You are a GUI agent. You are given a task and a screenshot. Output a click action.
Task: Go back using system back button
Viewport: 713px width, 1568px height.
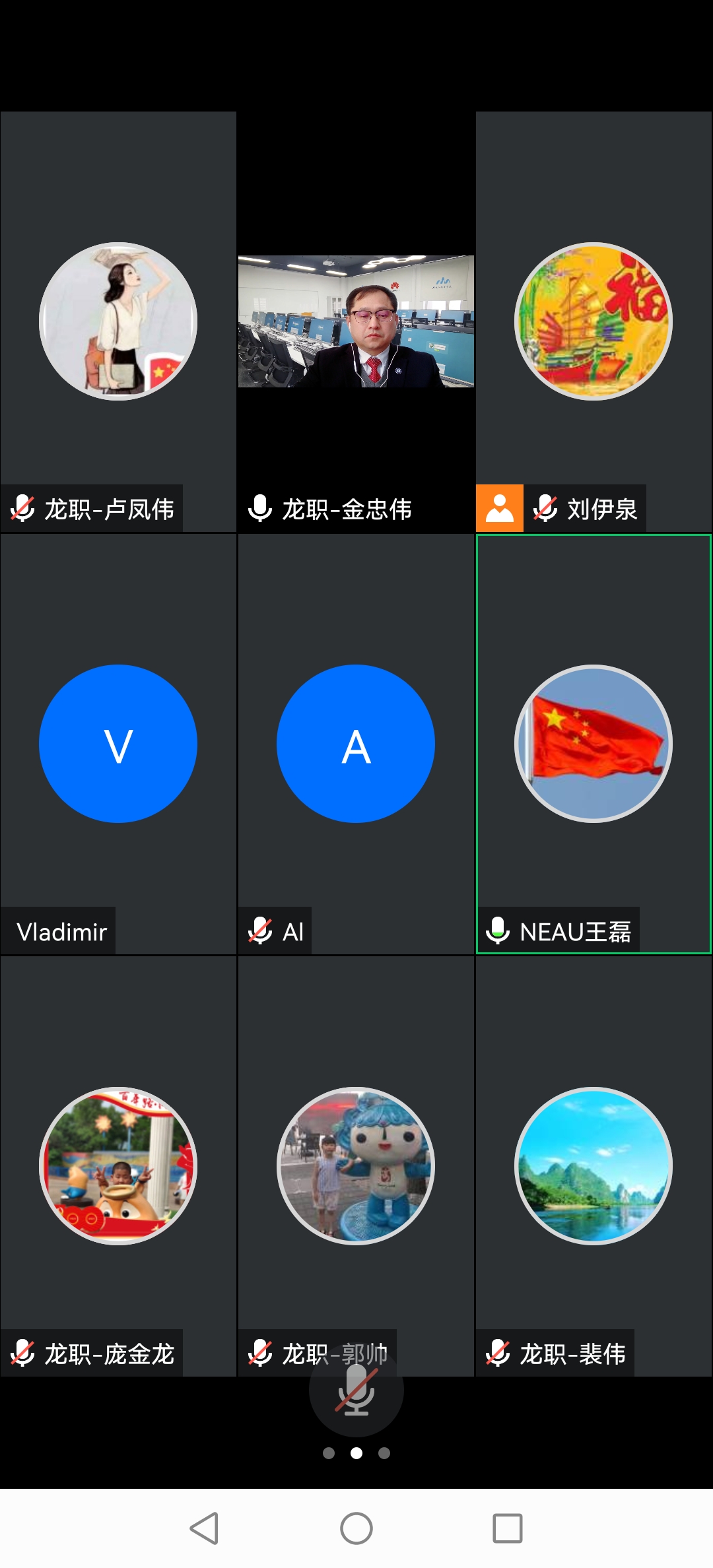(205, 1528)
